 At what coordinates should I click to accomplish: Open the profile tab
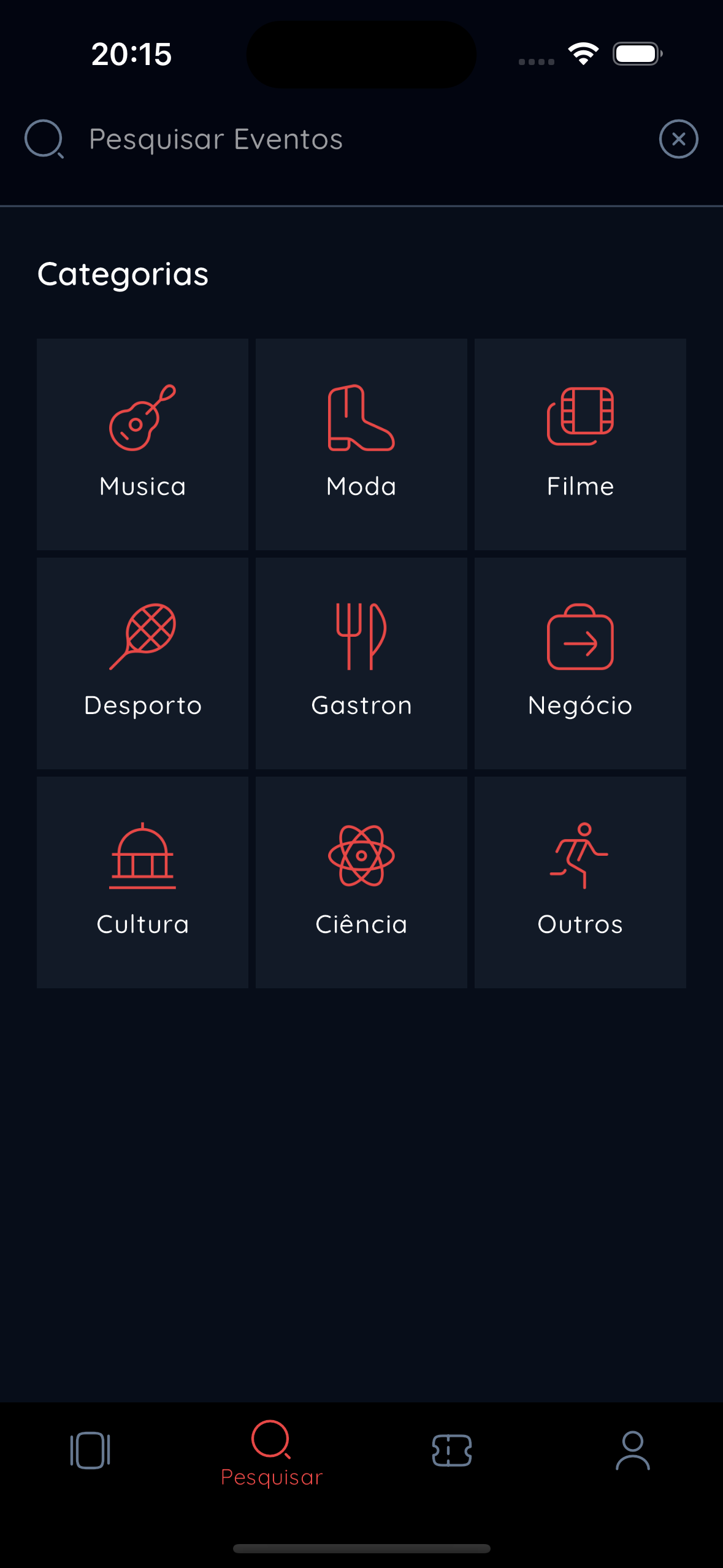click(x=632, y=1451)
